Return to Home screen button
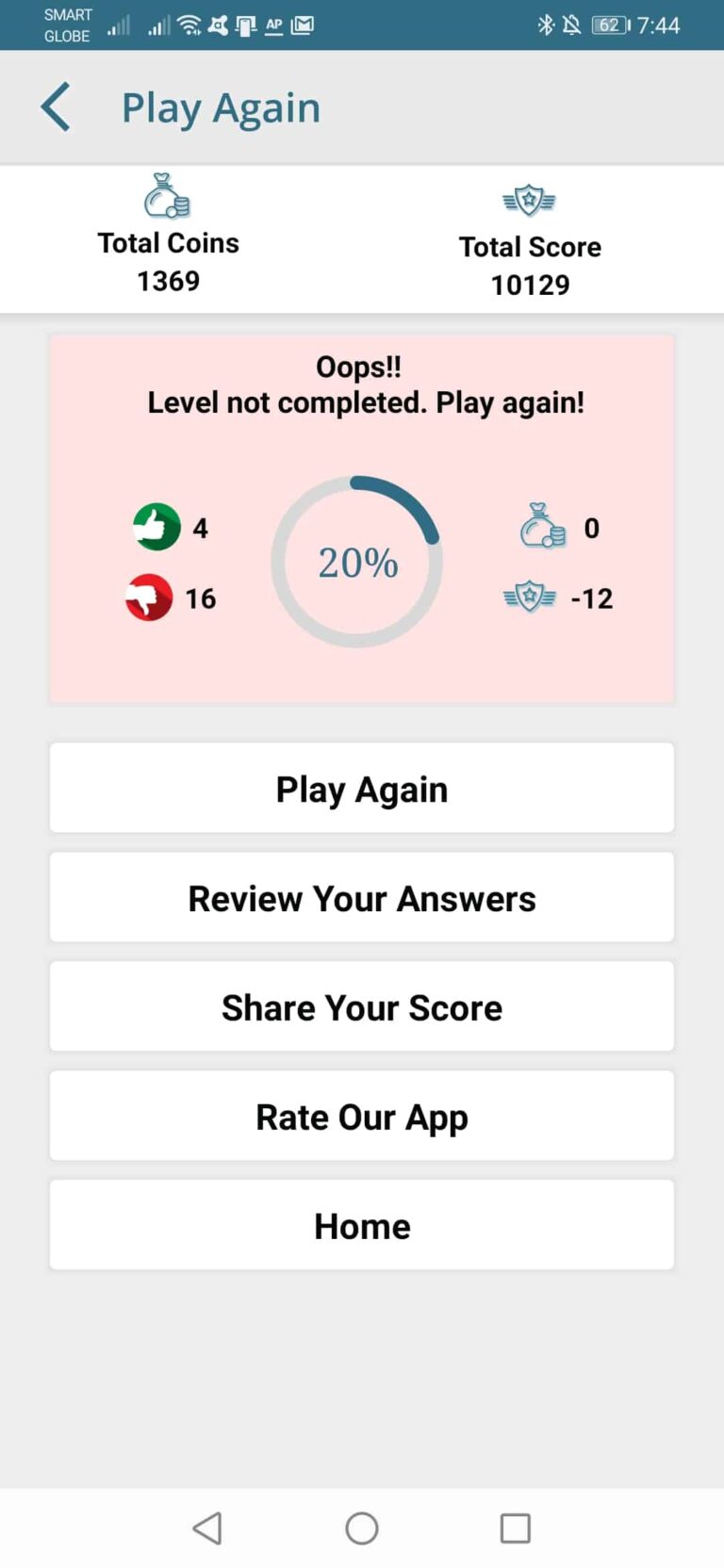The width and height of the screenshot is (724, 1568). tap(362, 1225)
